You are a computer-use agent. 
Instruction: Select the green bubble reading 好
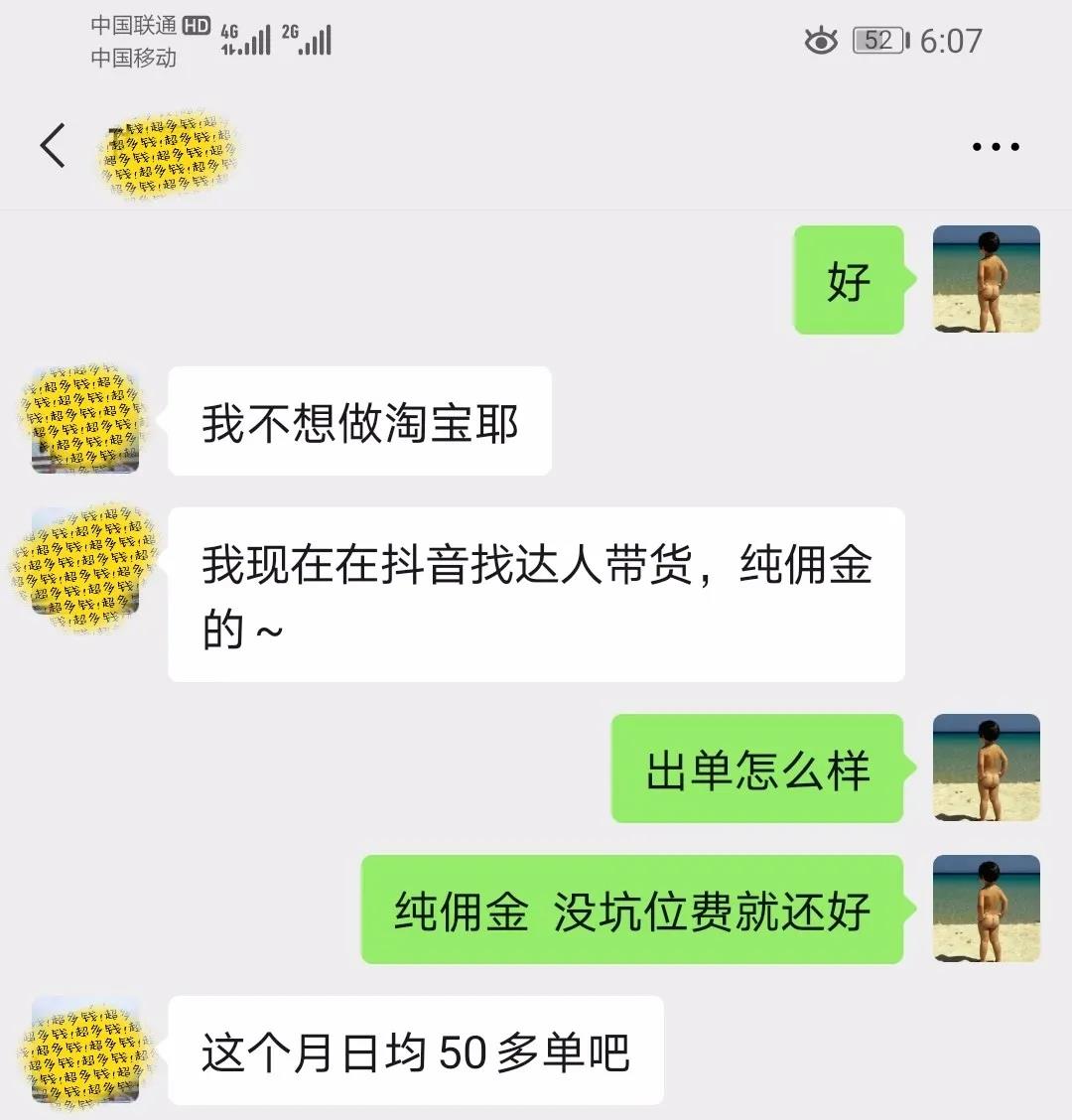pyautogui.click(x=849, y=280)
